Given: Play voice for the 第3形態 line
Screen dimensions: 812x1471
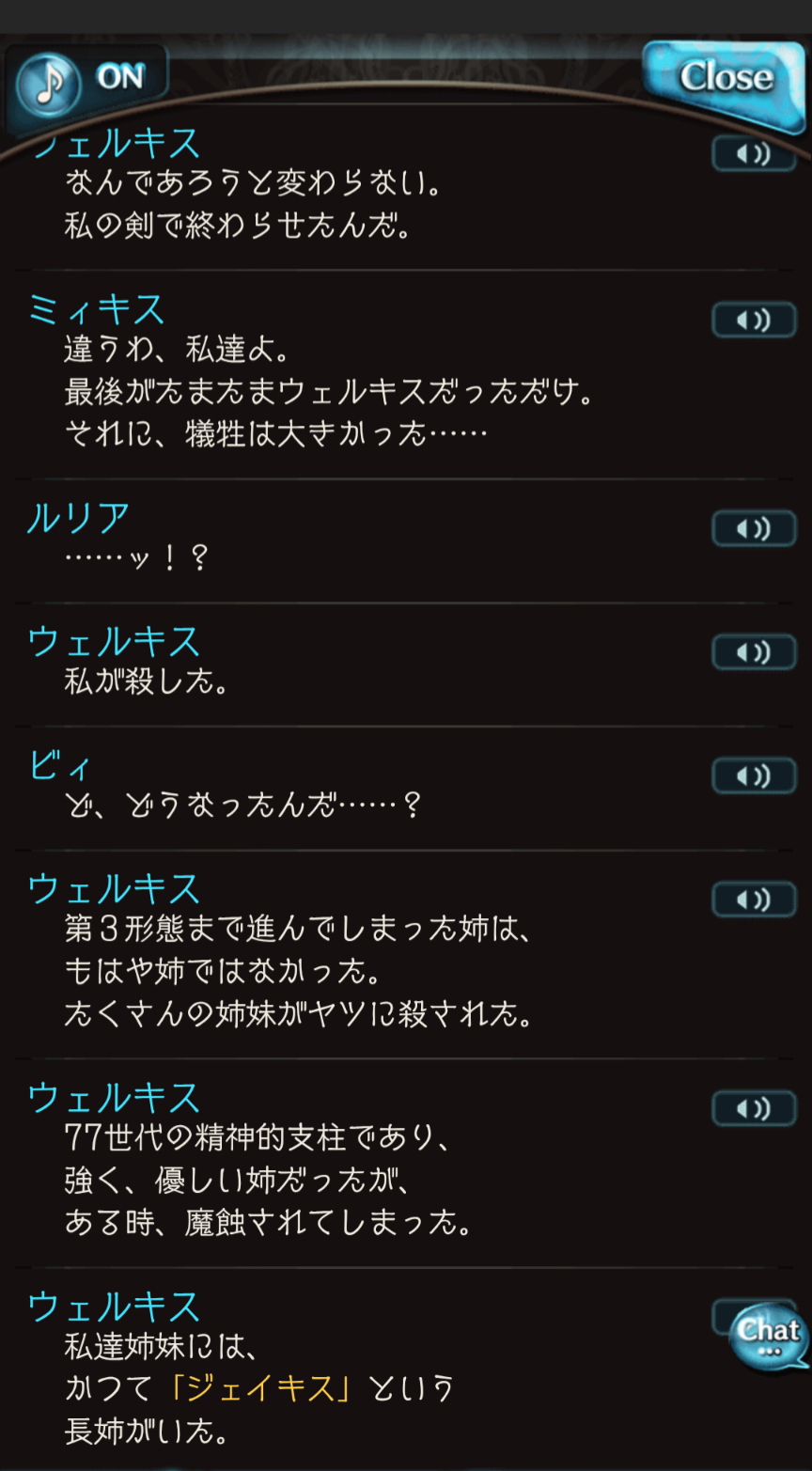Looking at the screenshot, I should click(x=754, y=900).
